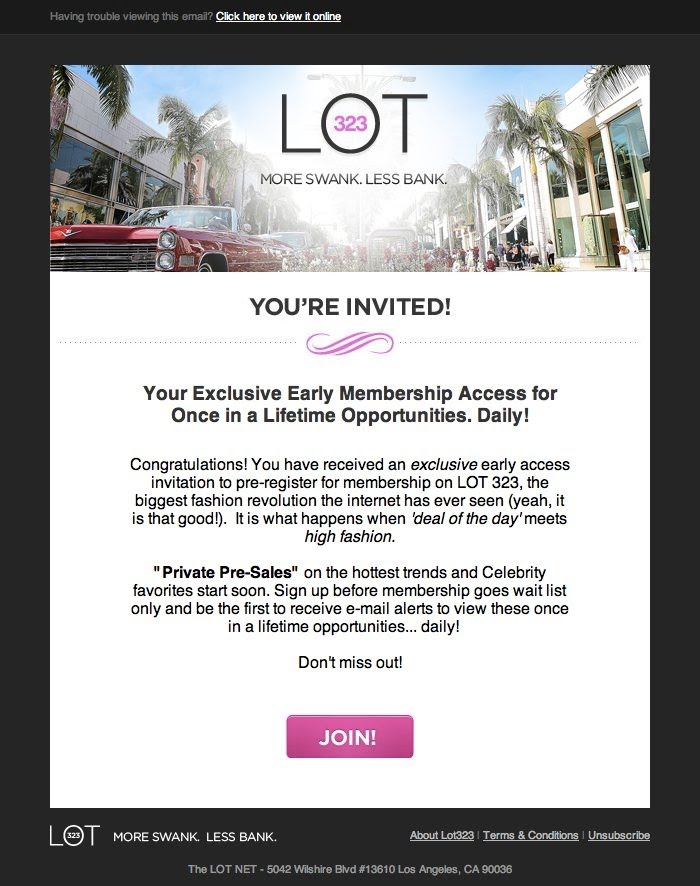The image size is (700, 886).
Task: Open 'Click here to view it online' link
Action: click(278, 17)
